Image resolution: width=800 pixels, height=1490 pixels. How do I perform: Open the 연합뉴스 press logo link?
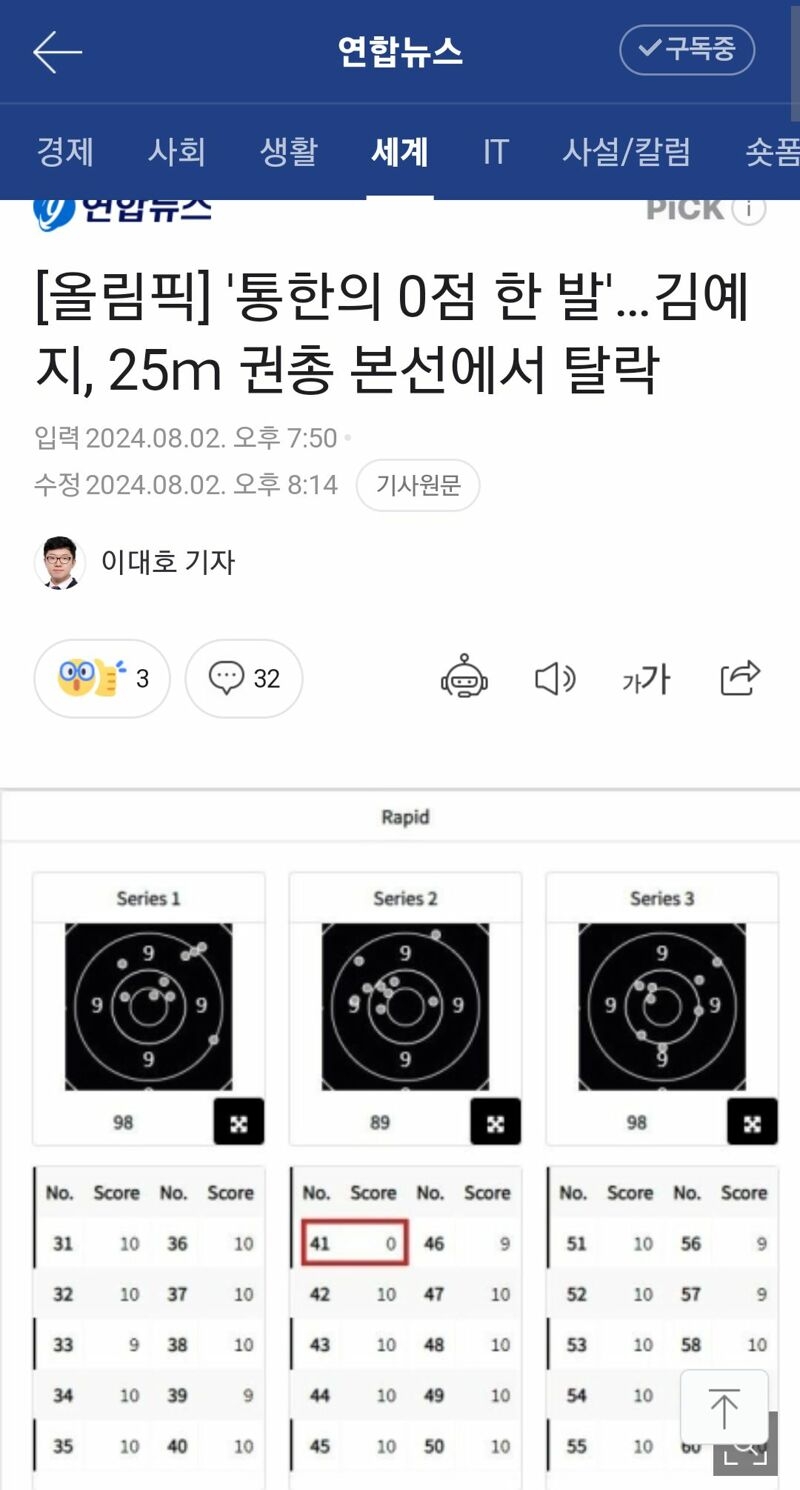coord(122,210)
